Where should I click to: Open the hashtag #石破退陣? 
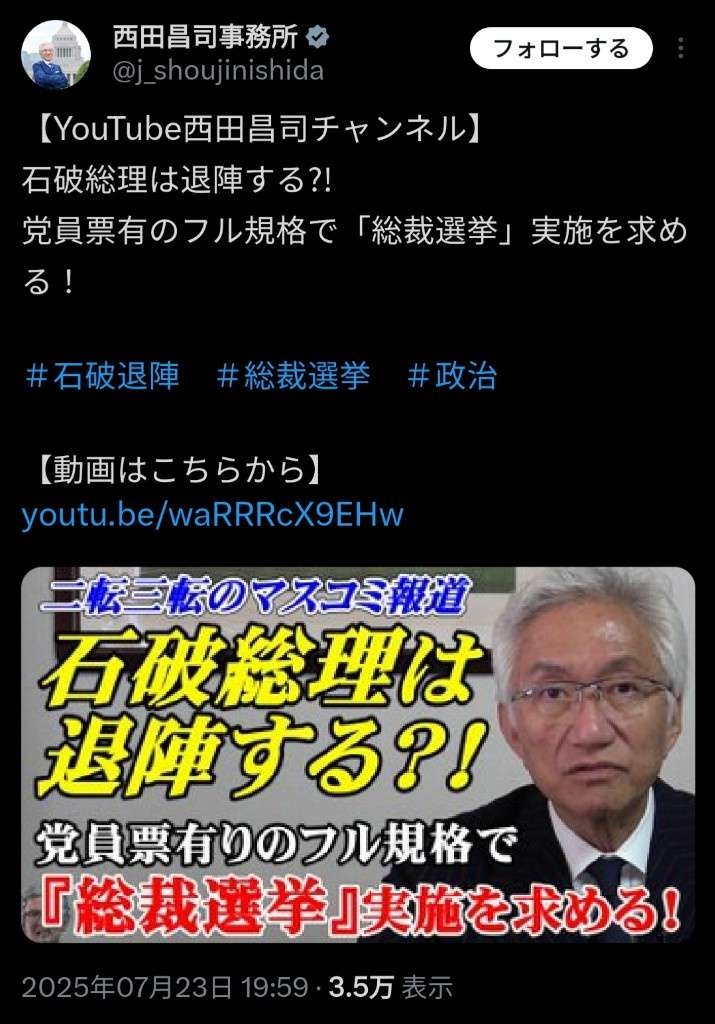(101, 376)
